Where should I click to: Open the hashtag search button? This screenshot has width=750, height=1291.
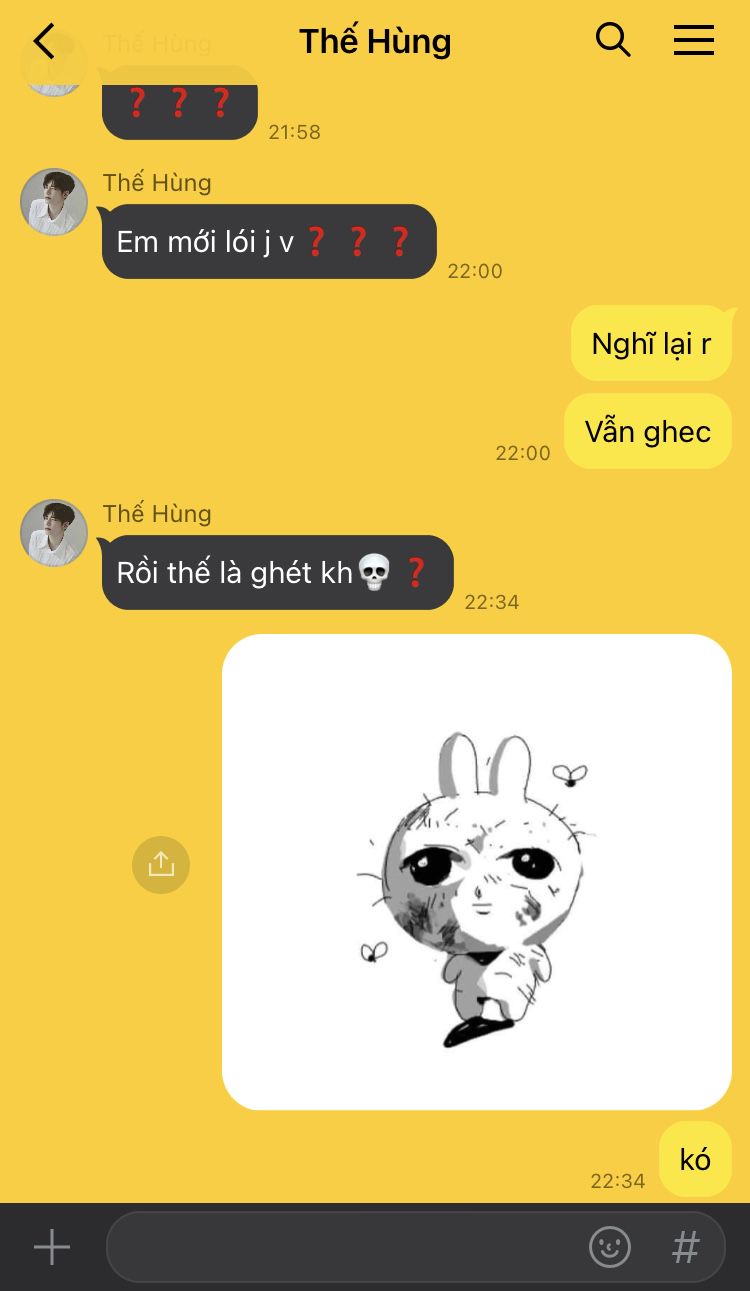click(x=685, y=1247)
